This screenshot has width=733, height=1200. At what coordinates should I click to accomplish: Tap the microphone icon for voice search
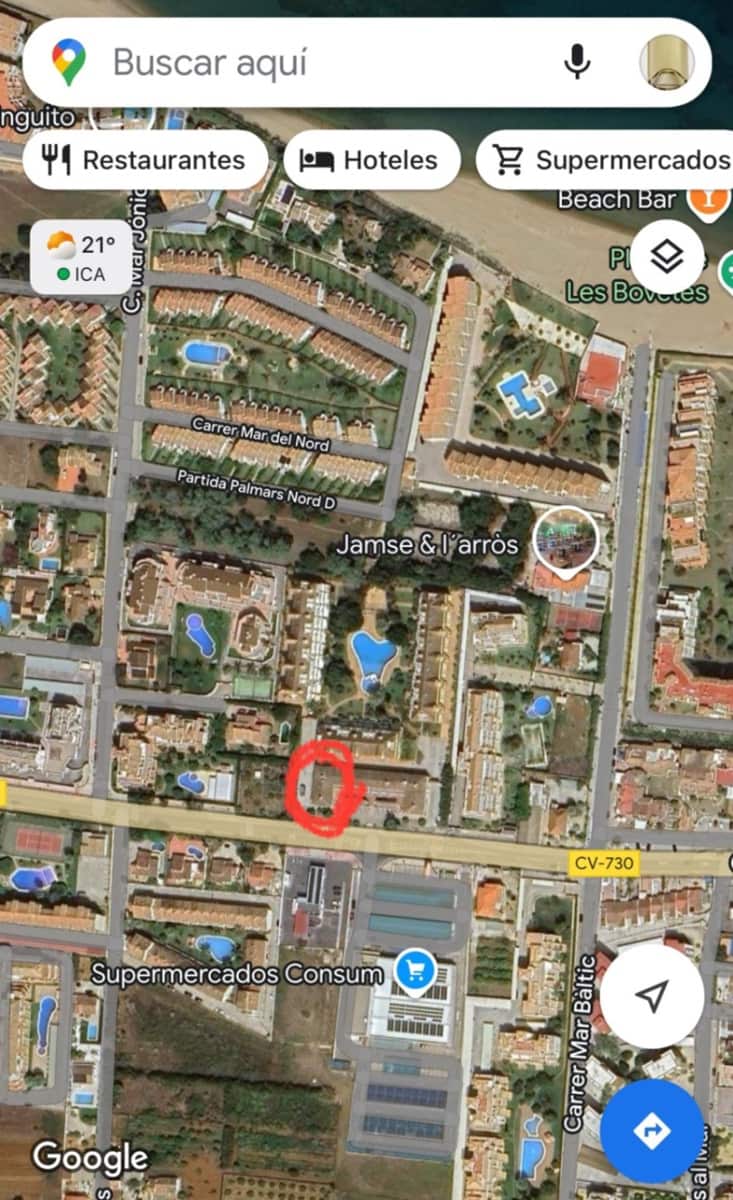[x=578, y=62]
